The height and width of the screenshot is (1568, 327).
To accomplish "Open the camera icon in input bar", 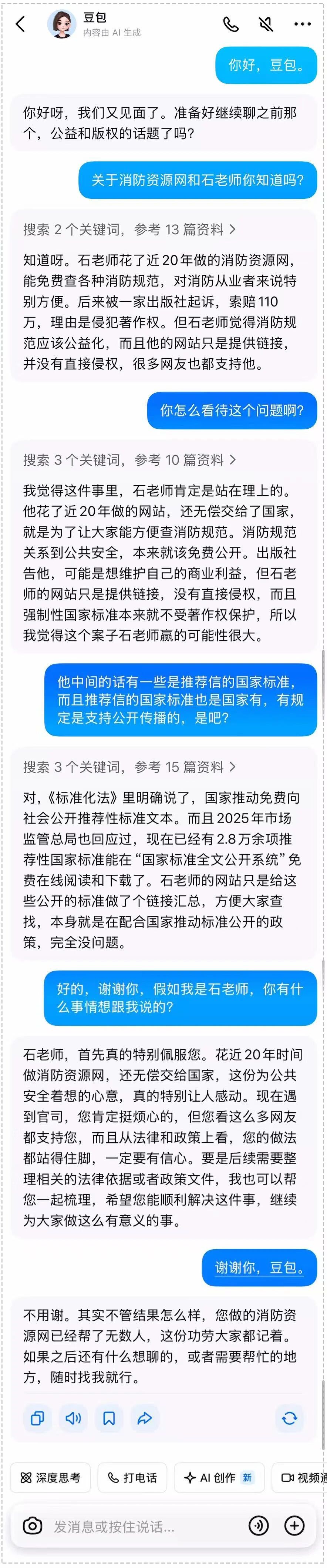I will pos(32,1525).
